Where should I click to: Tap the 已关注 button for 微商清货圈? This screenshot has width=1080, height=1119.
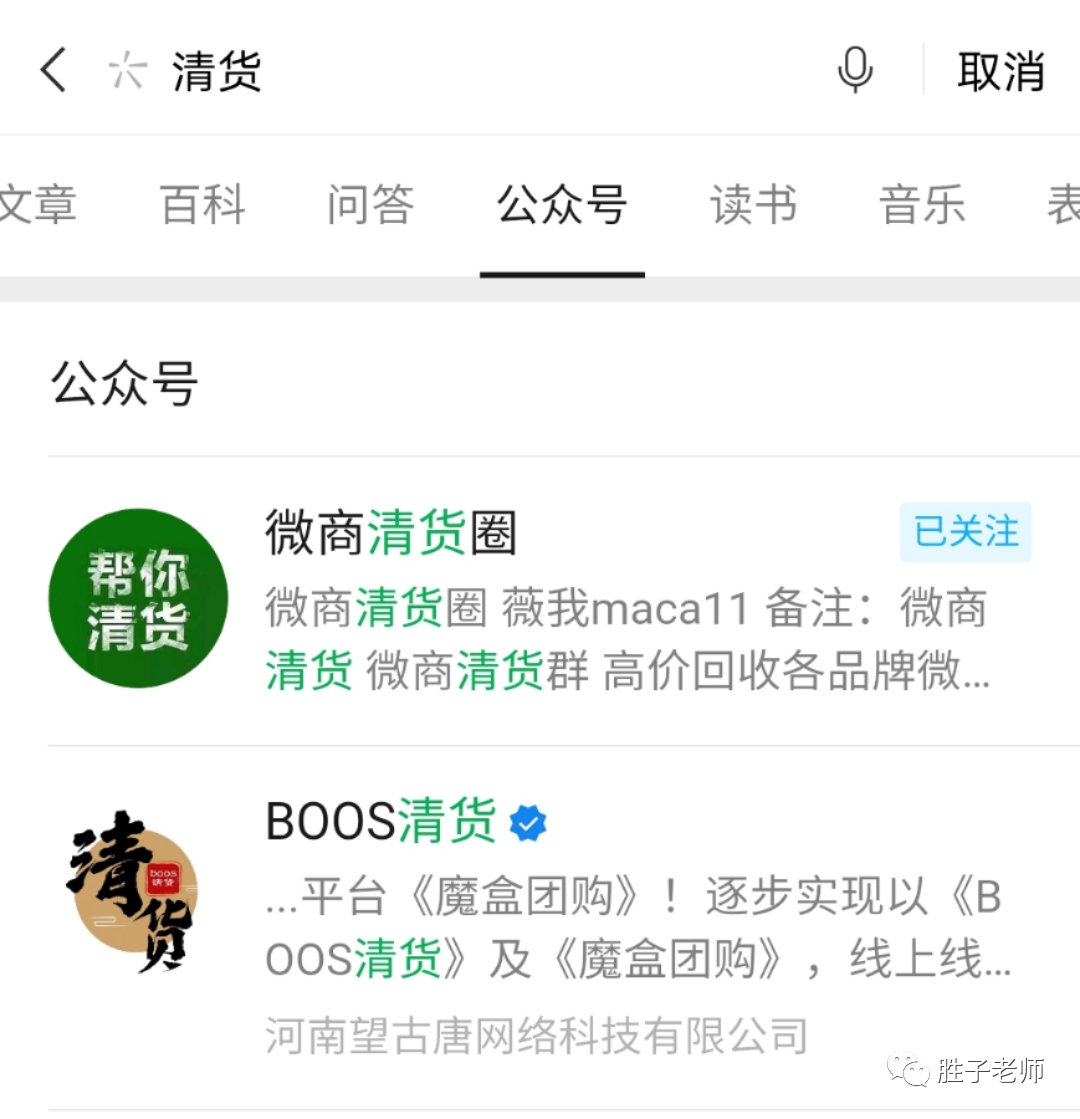(x=964, y=533)
